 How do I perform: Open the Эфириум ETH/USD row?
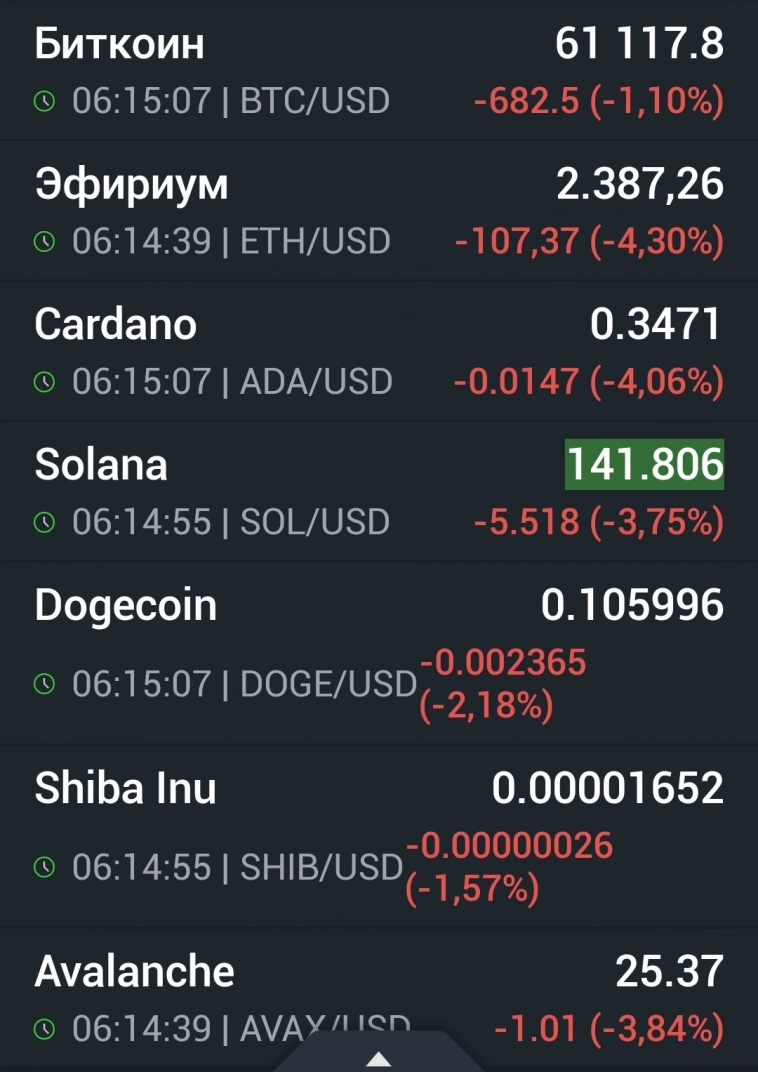[379, 211]
